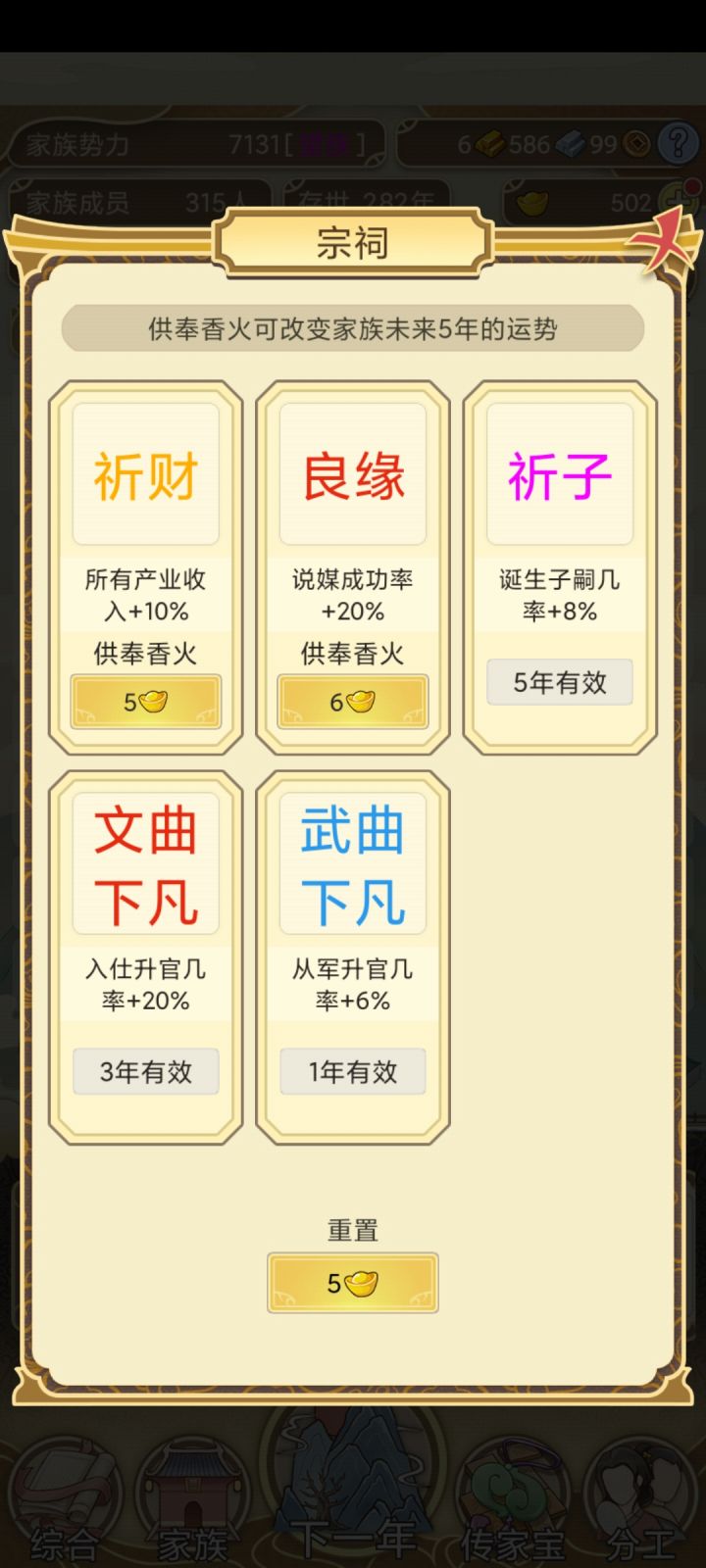Tap the 提升 link beside 家族势力
This screenshot has height=1568, width=706.
324,143
